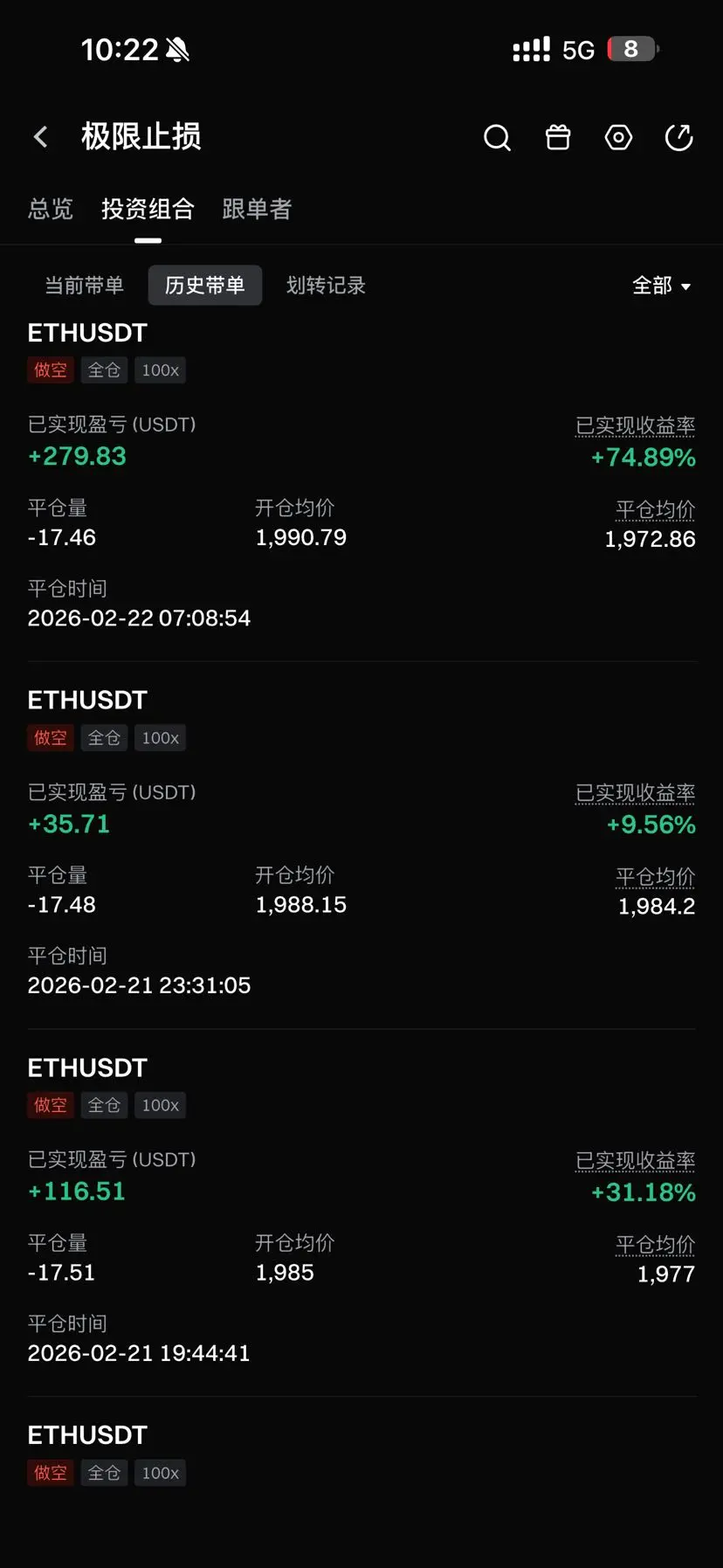Open the hexagon settings icon
Image resolution: width=723 pixels, height=1568 pixels.
click(618, 137)
